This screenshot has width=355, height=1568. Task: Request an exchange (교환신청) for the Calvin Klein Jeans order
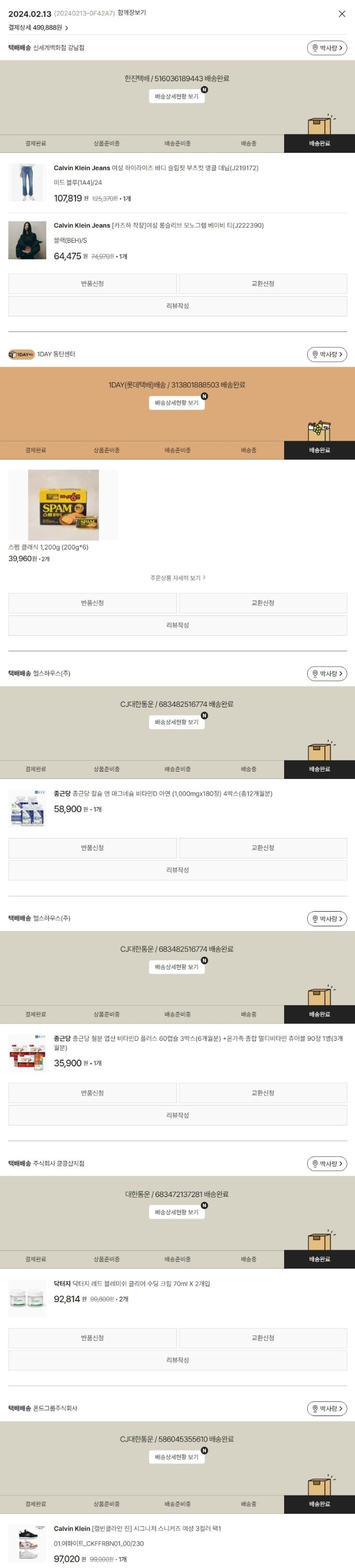tap(262, 284)
